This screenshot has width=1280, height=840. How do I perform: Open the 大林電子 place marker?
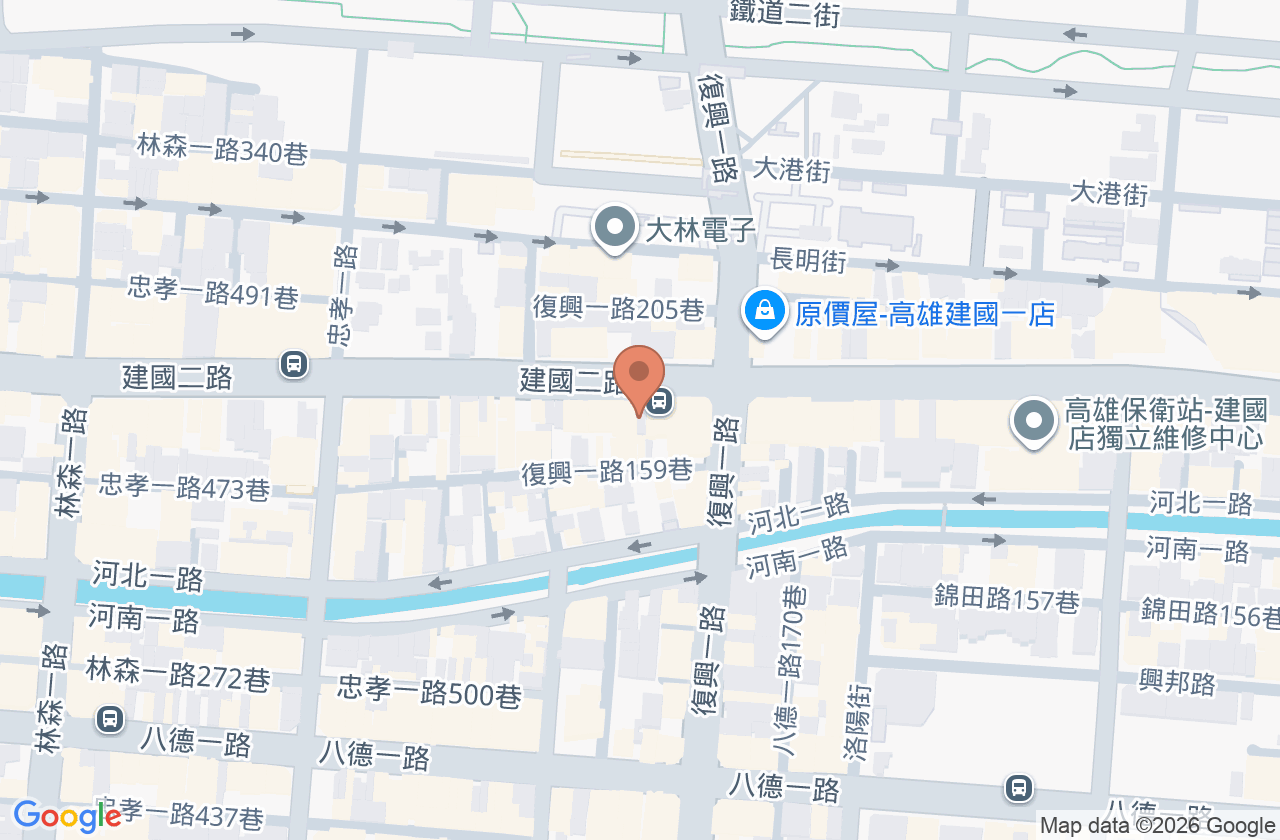point(615,228)
